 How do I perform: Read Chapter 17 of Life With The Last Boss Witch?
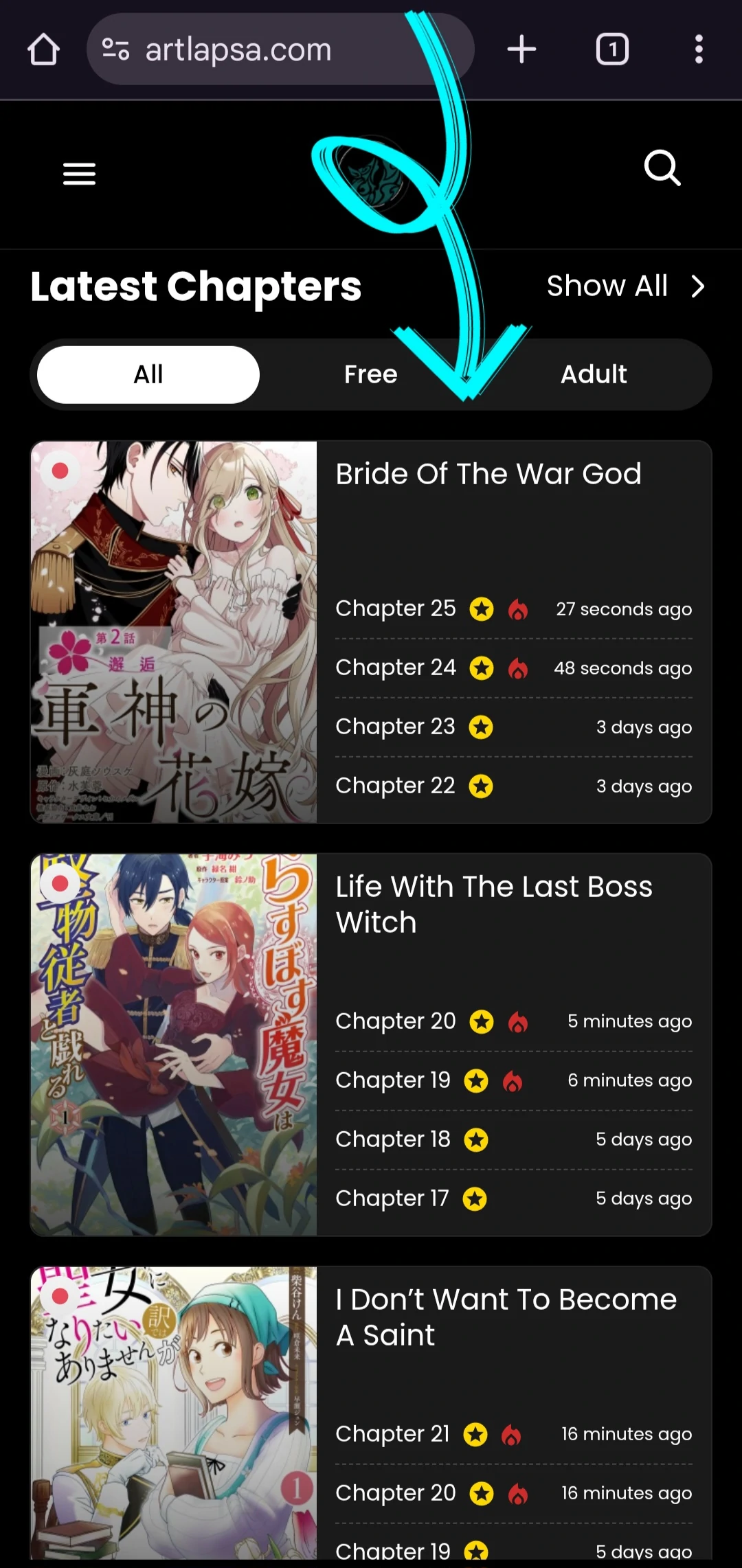pyautogui.click(x=392, y=1198)
